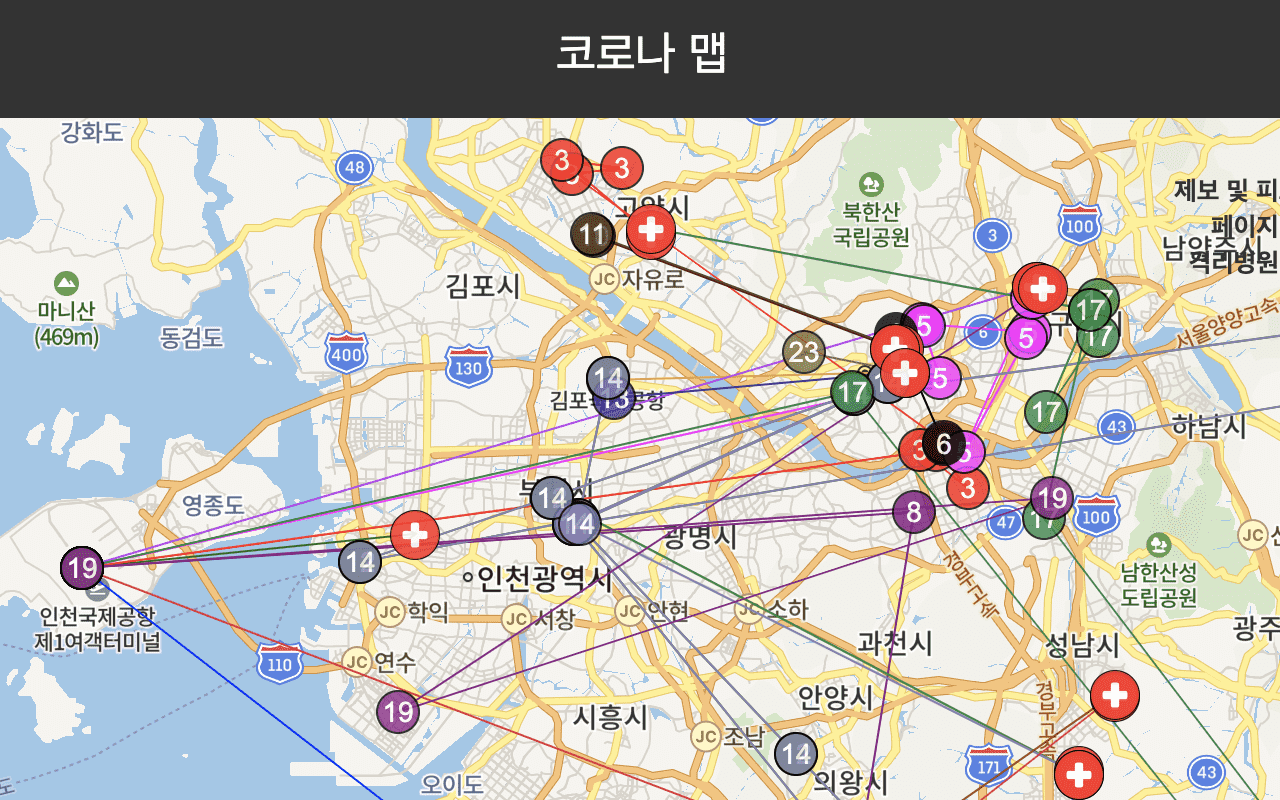Screen dimensions: 1280x800
Task: Tap the purple patient marker 8
Action: pos(913,513)
